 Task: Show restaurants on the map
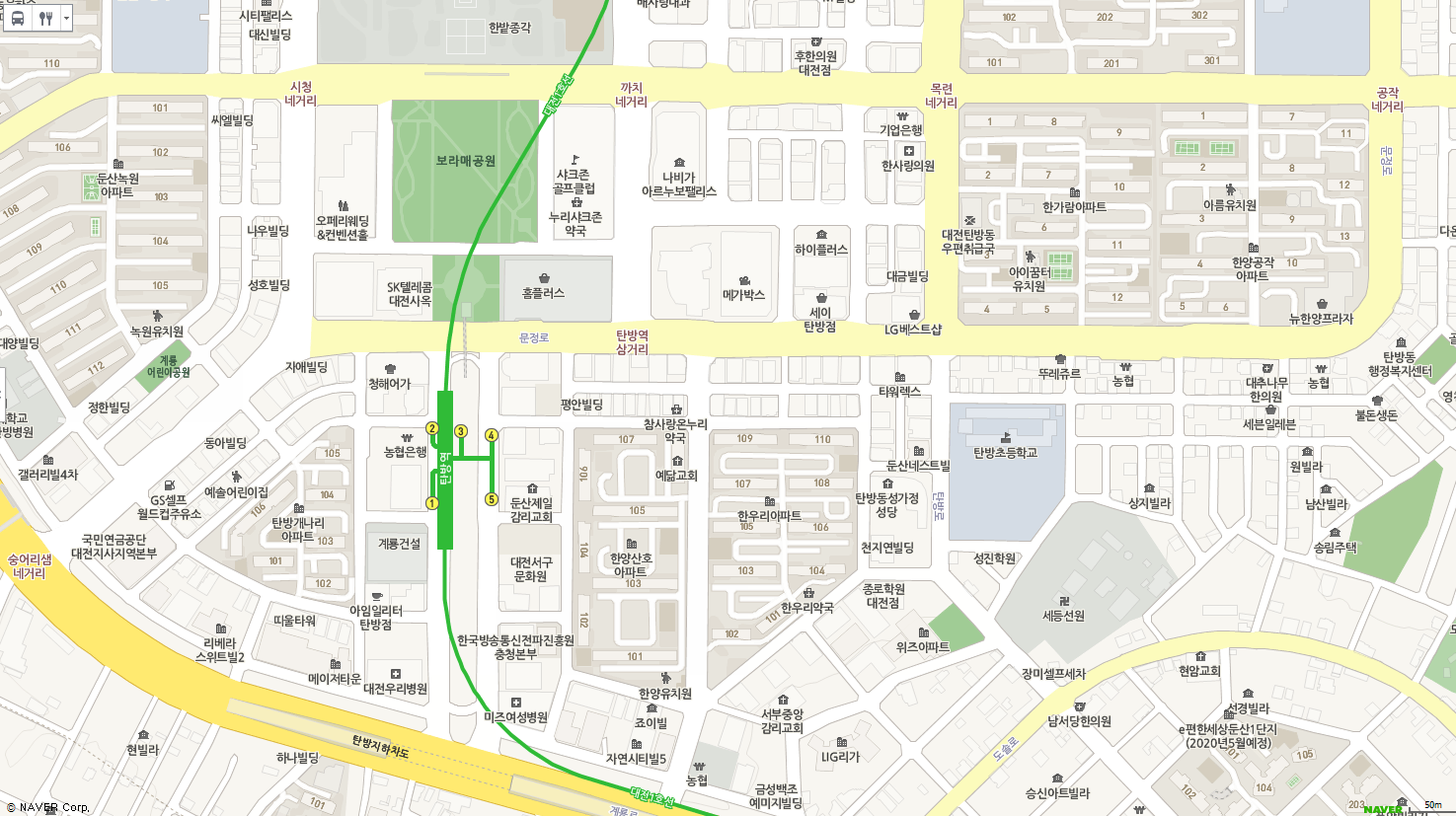(x=45, y=18)
